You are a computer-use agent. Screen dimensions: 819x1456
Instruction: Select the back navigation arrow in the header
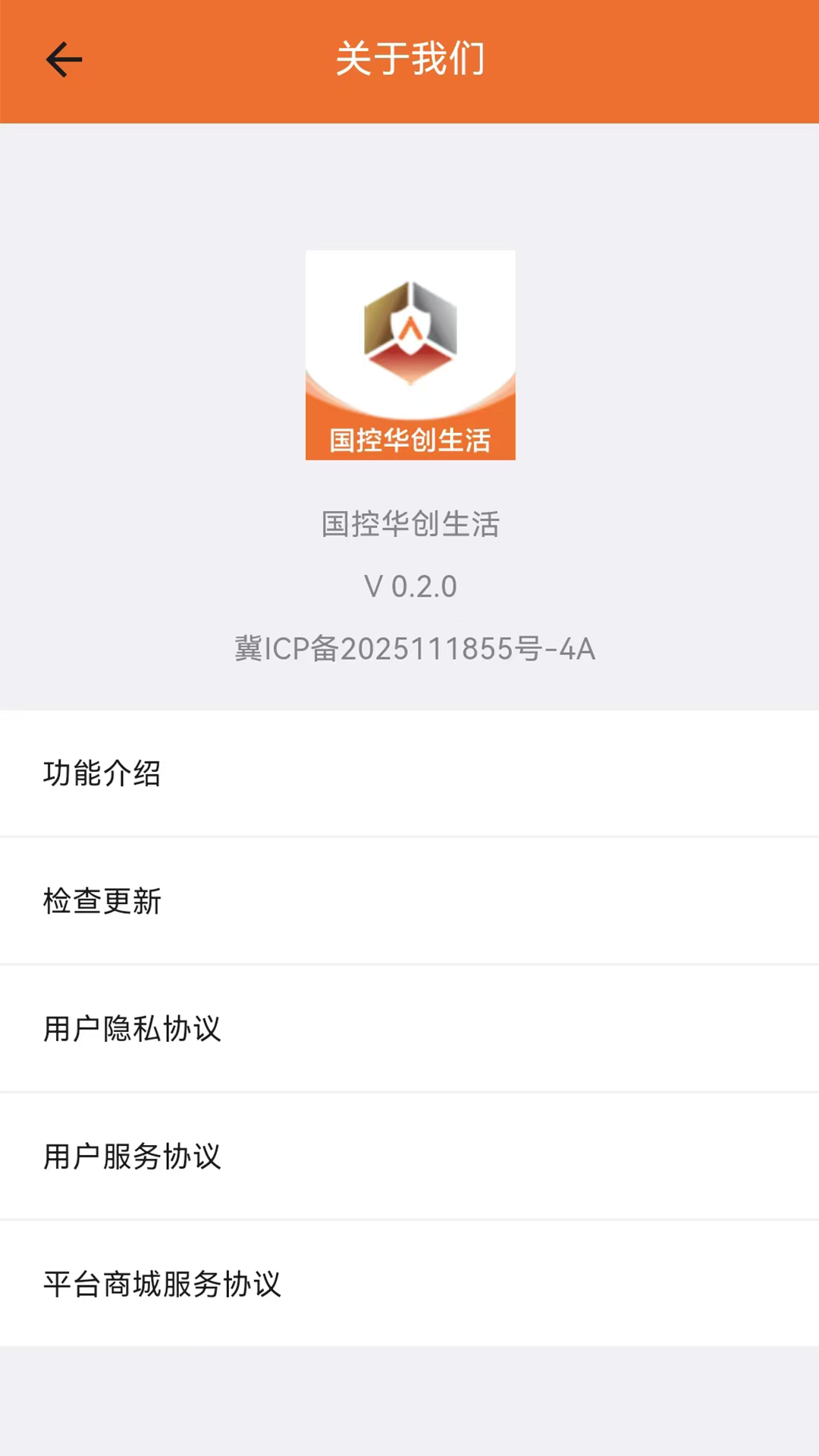[63, 59]
